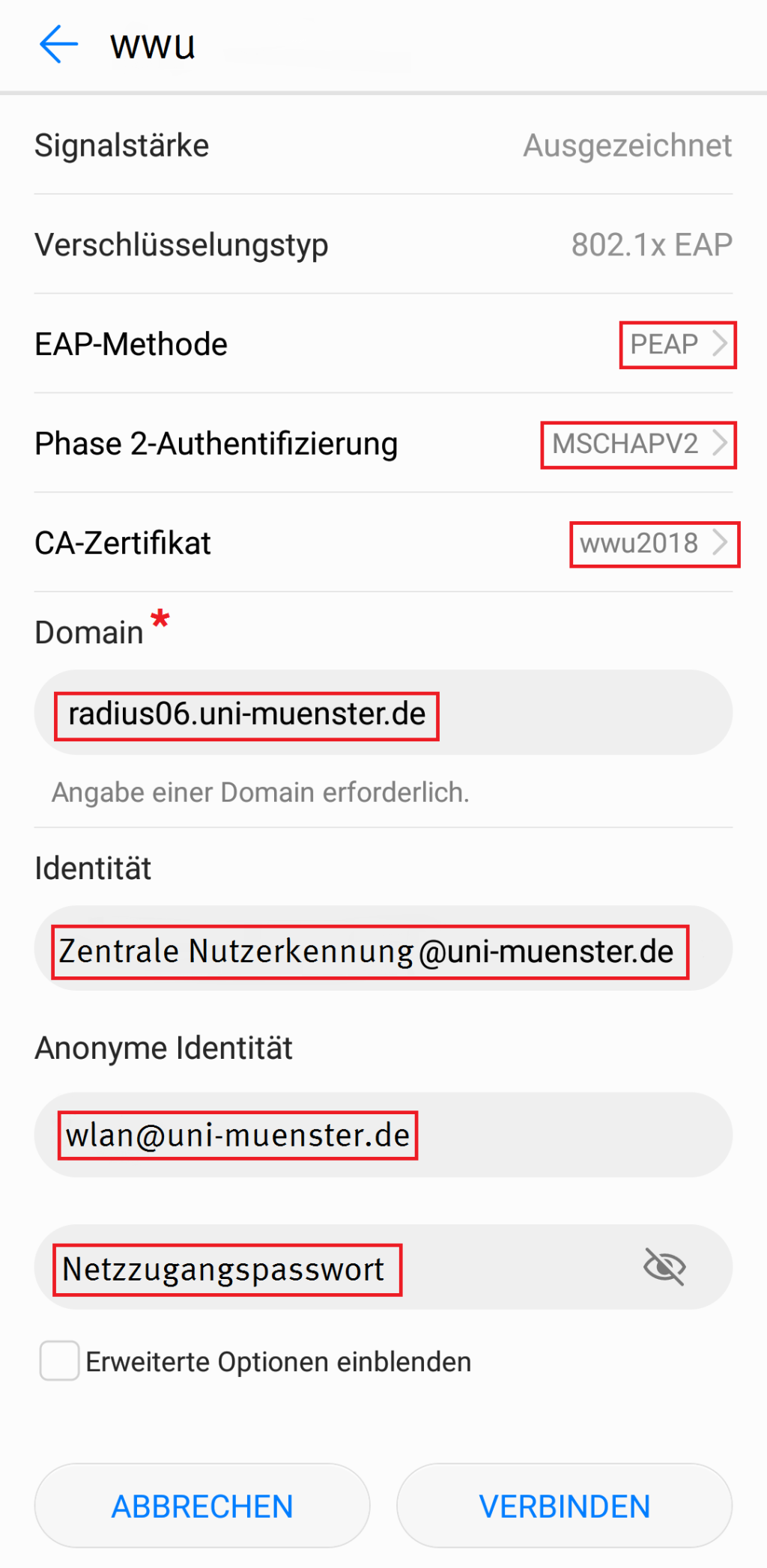Screen dimensions: 767x1568
Task: Change Phase 2-Authentifizierung from MSCHAPV2
Action: tap(638, 444)
